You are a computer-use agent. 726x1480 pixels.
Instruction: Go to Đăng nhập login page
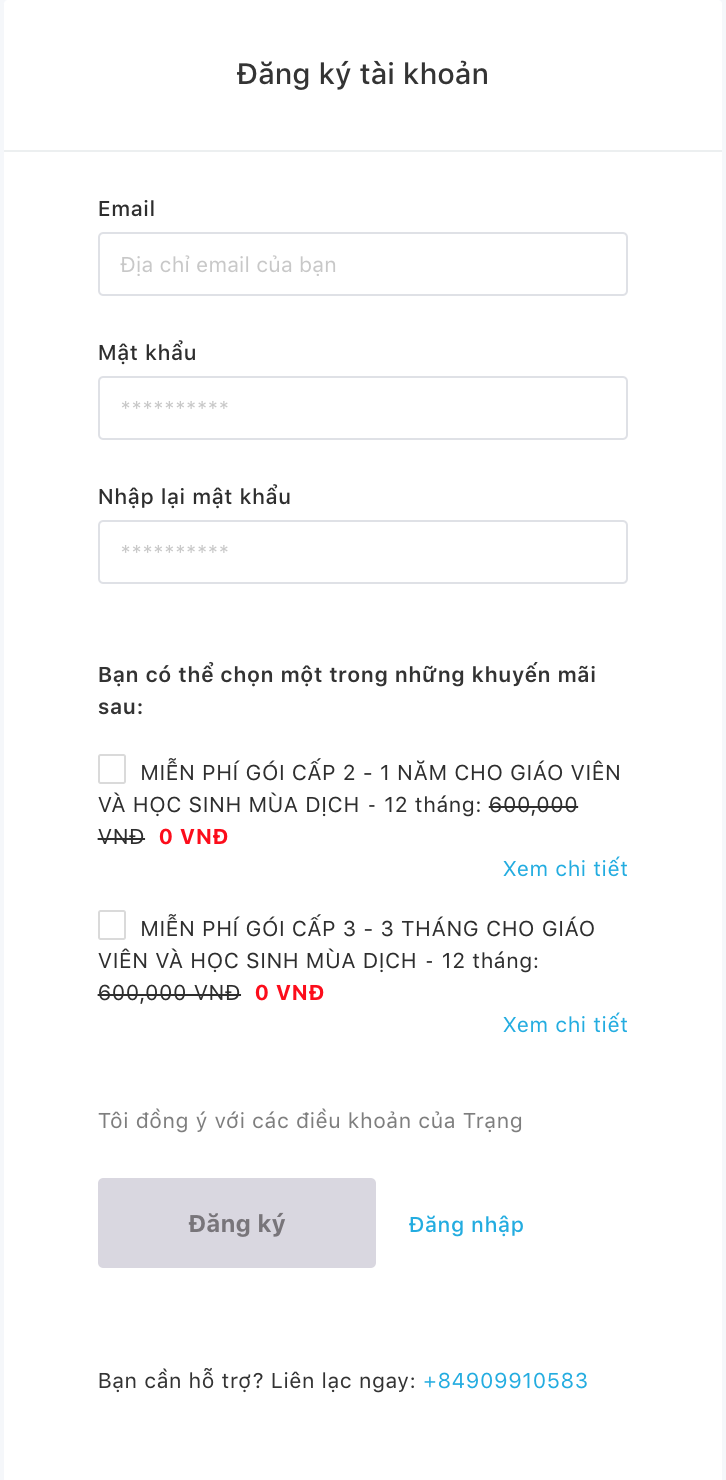point(466,1224)
